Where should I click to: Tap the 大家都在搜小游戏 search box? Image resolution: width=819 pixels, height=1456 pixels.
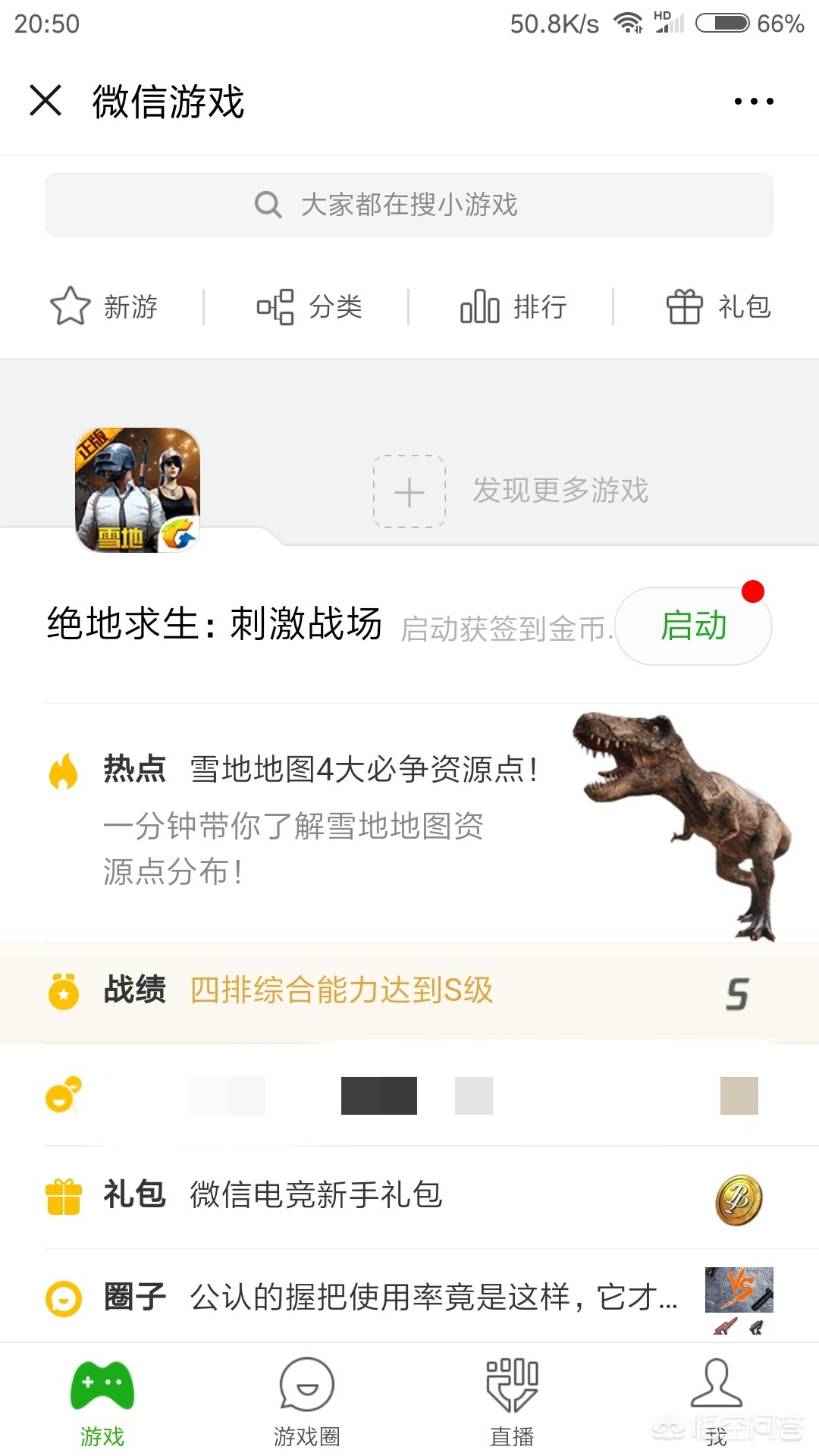click(x=409, y=205)
